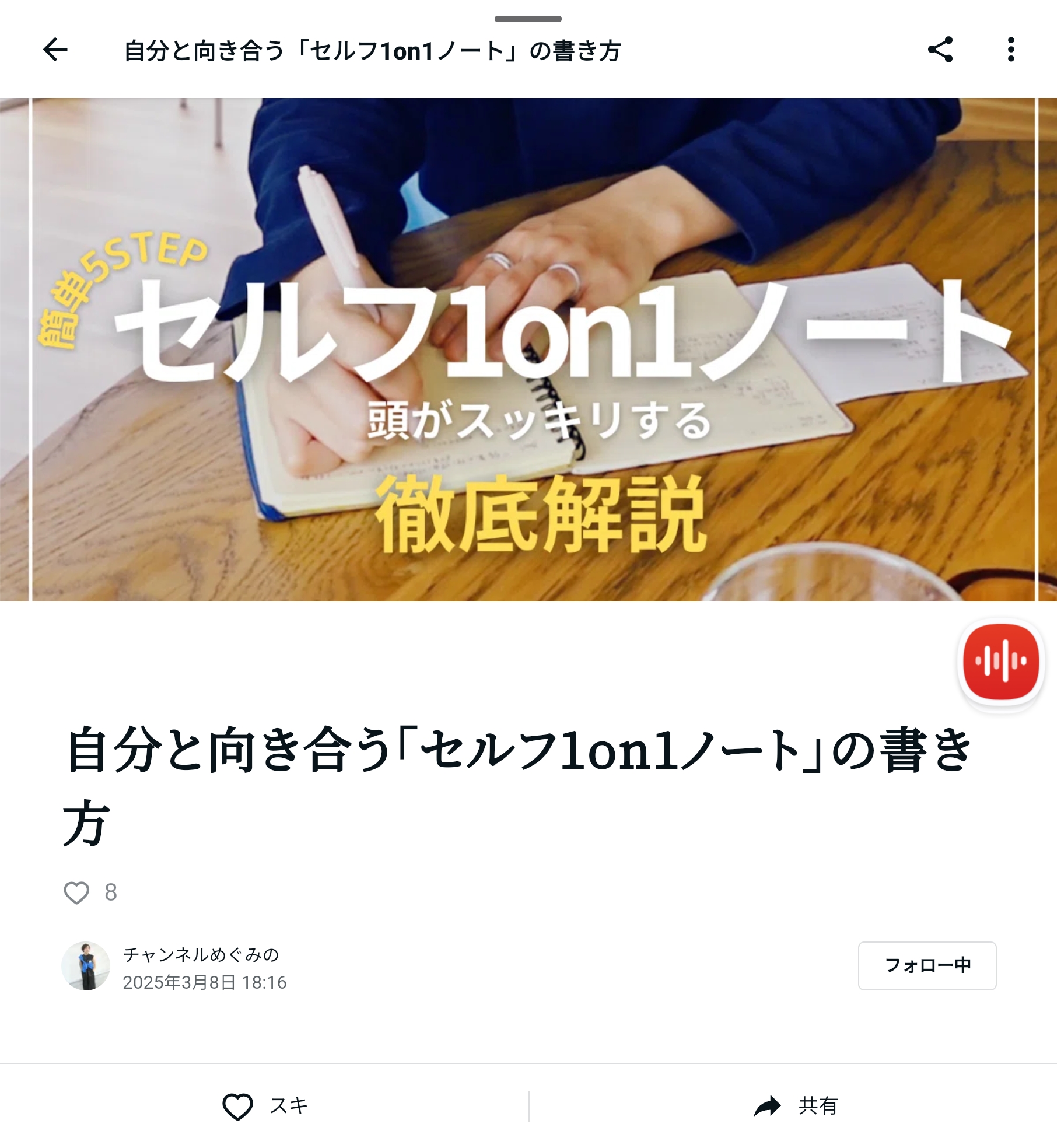Open チャンネルめぐみの author profile

tap(201, 954)
